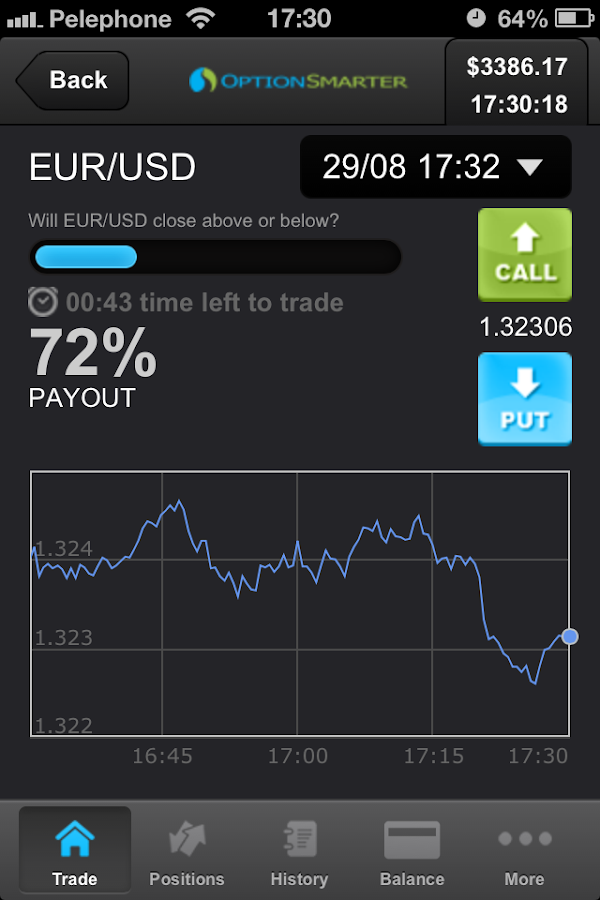600x900 pixels.
Task: View the History tab
Action: (x=299, y=850)
